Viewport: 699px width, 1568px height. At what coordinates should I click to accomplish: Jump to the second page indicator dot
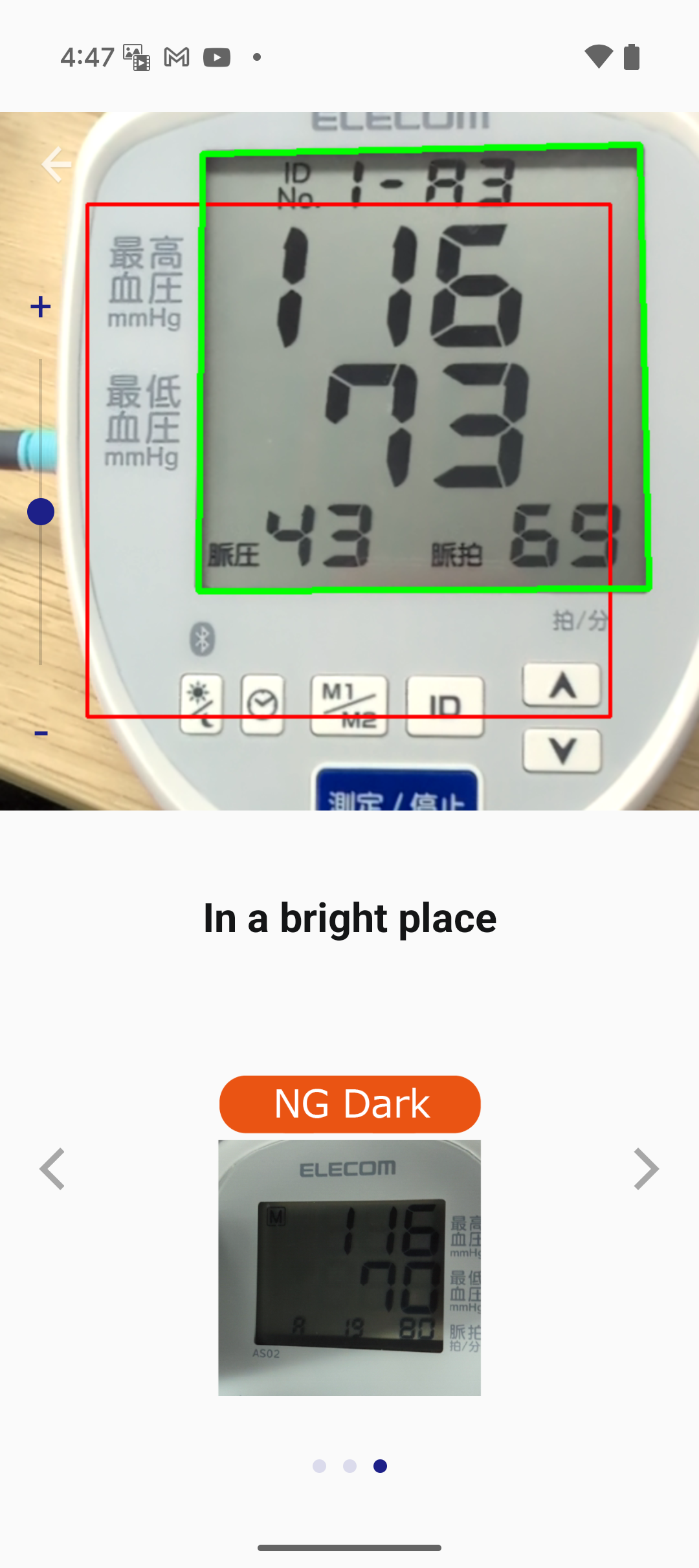coord(349,1466)
